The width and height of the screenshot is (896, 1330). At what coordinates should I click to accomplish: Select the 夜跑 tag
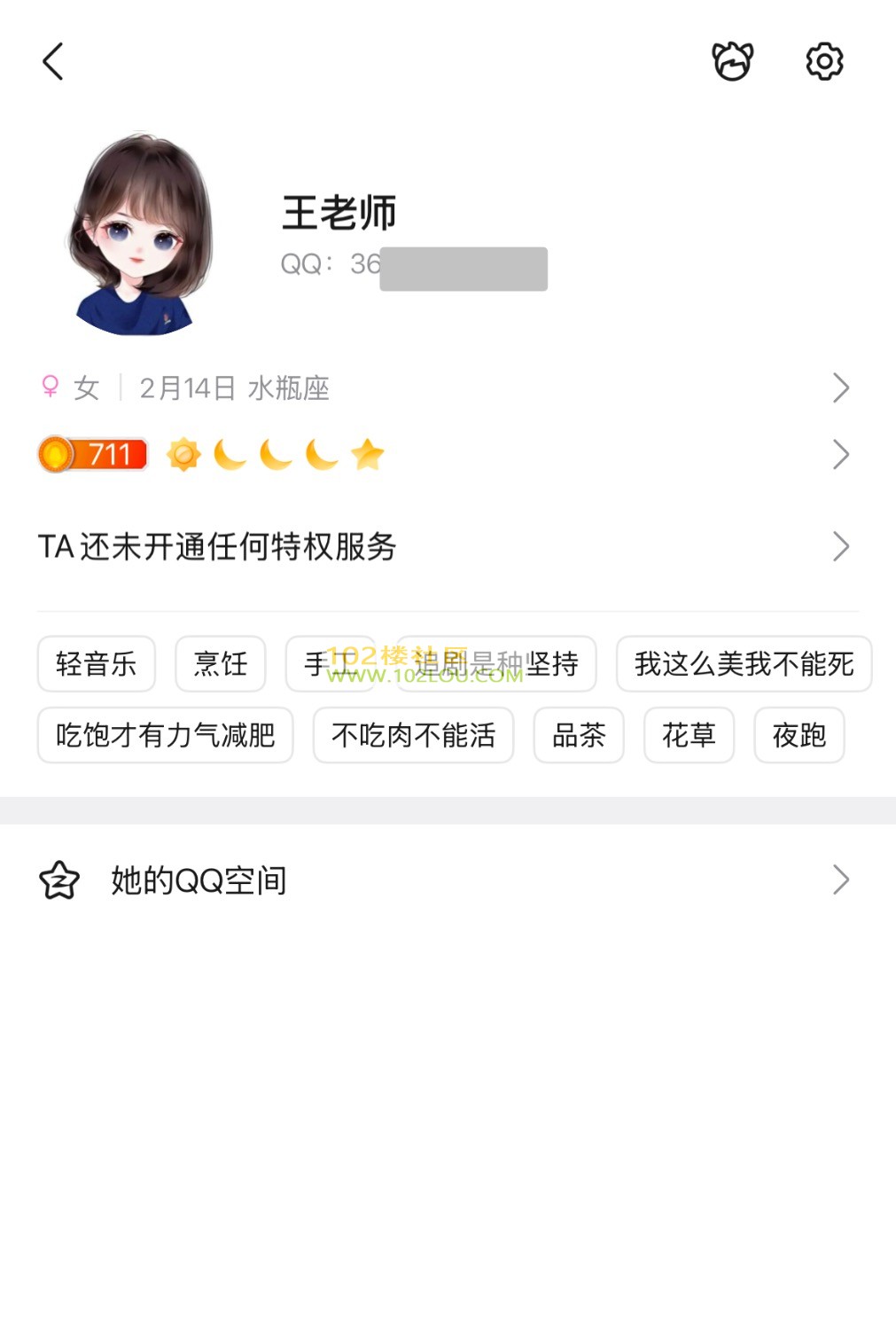click(x=799, y=735)
